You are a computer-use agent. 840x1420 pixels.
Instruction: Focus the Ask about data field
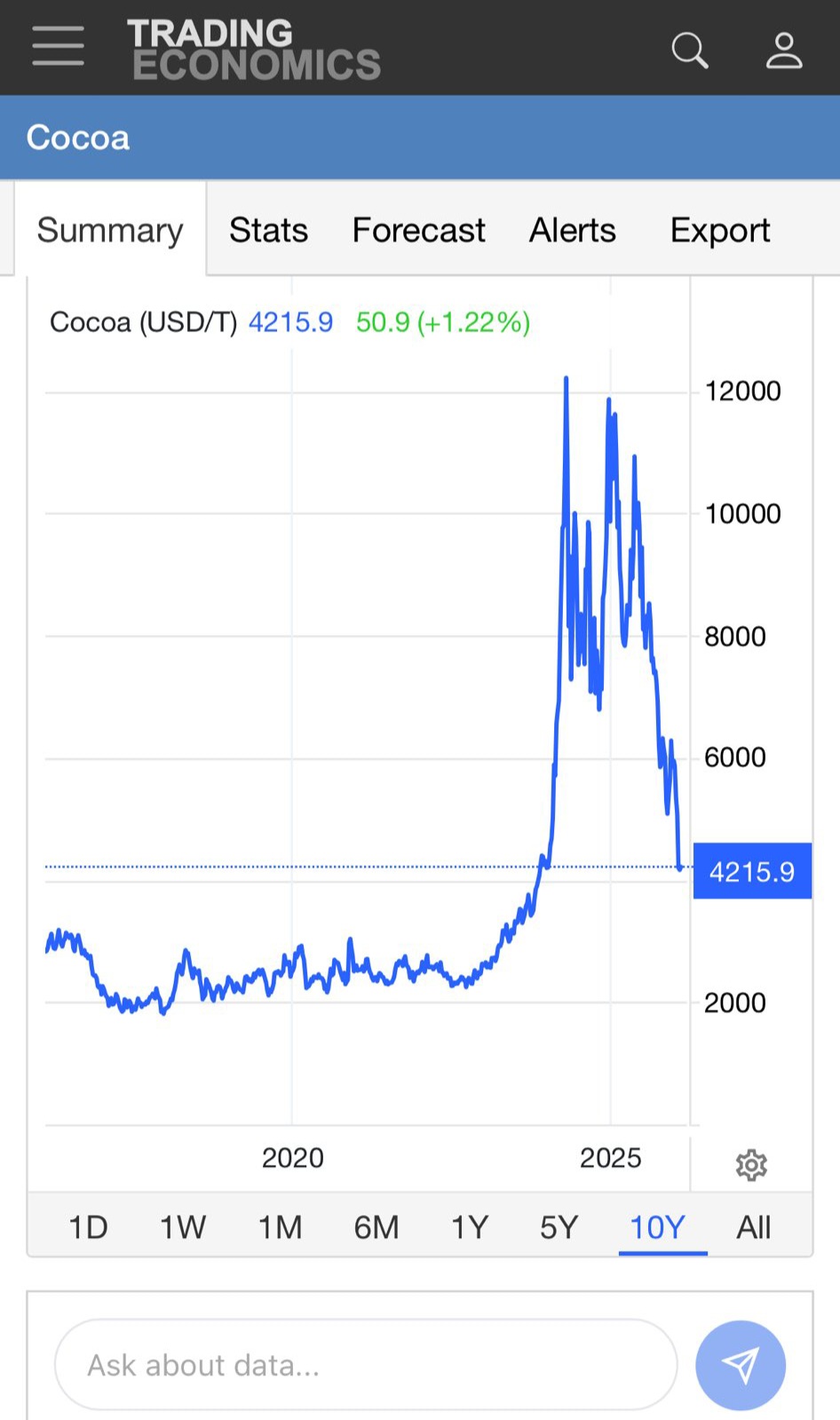pyautogui.click(x=364, y=1365)
